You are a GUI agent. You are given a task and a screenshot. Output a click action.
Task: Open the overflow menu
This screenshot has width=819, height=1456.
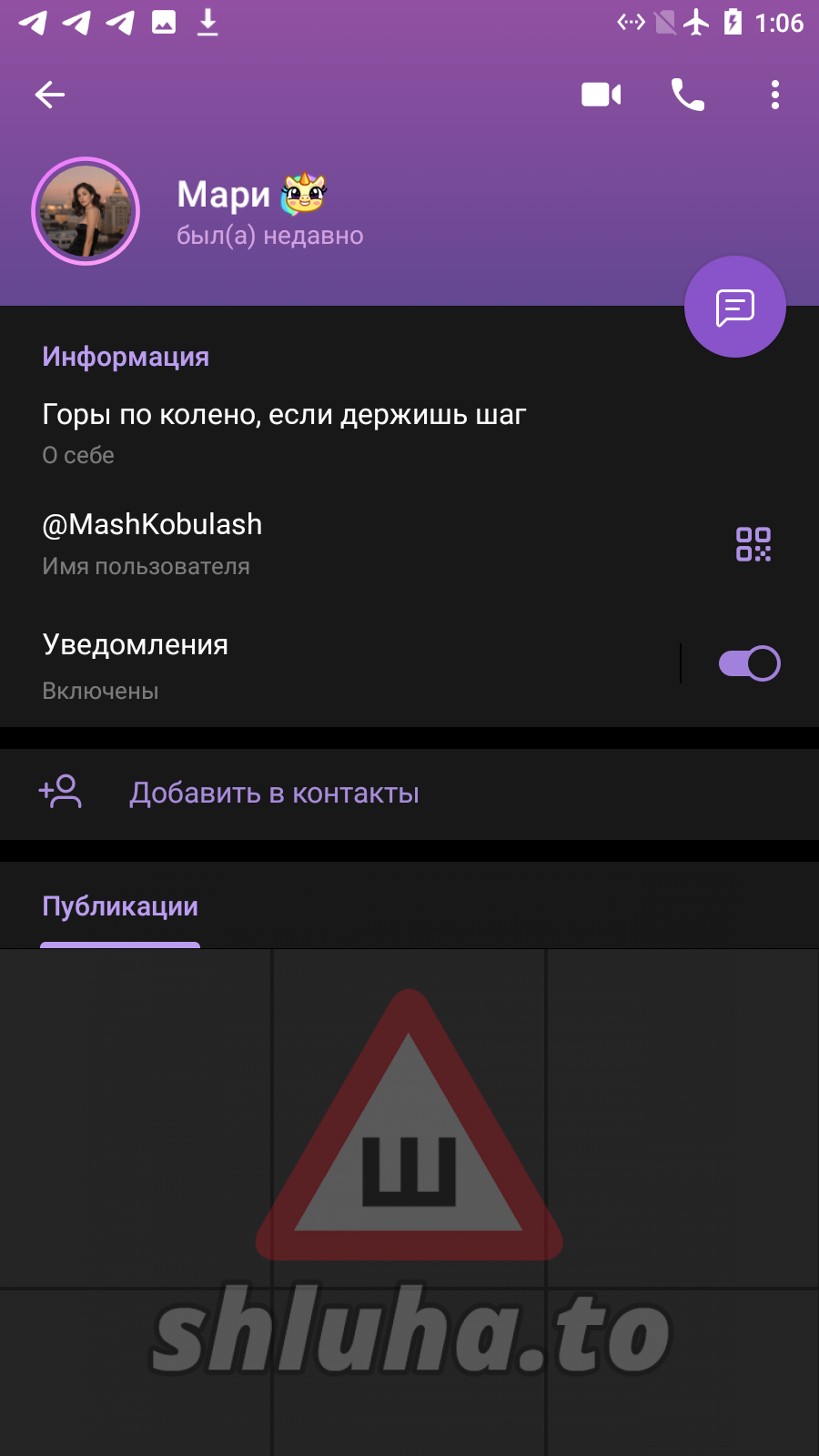point(774,95)
